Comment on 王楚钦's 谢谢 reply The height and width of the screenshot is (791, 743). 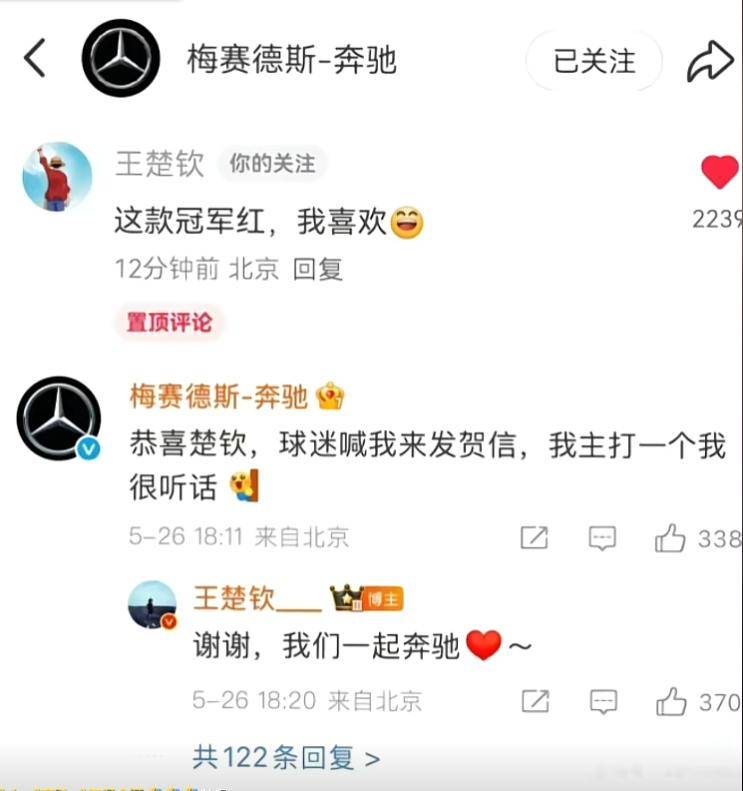pyautogui.click(x=602, y=701)
